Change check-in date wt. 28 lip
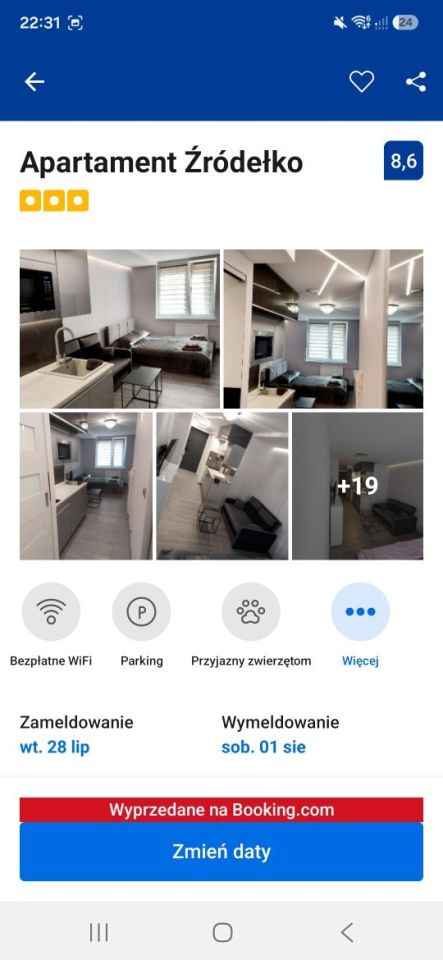This screenshot has height=960, width=443. tap(54, 747)
